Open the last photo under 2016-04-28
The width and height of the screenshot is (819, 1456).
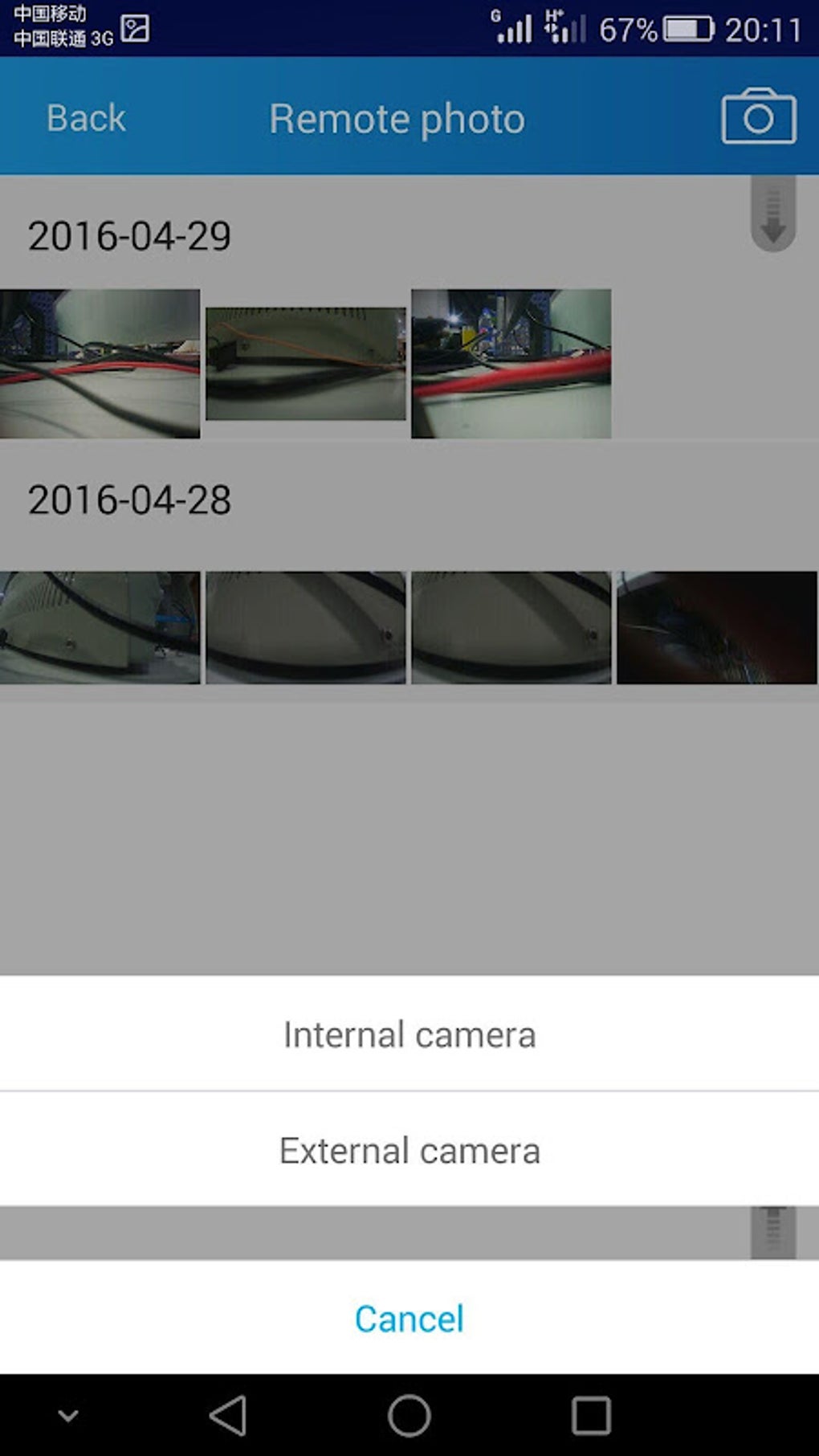pyautogui.click(x=717, y=627)
